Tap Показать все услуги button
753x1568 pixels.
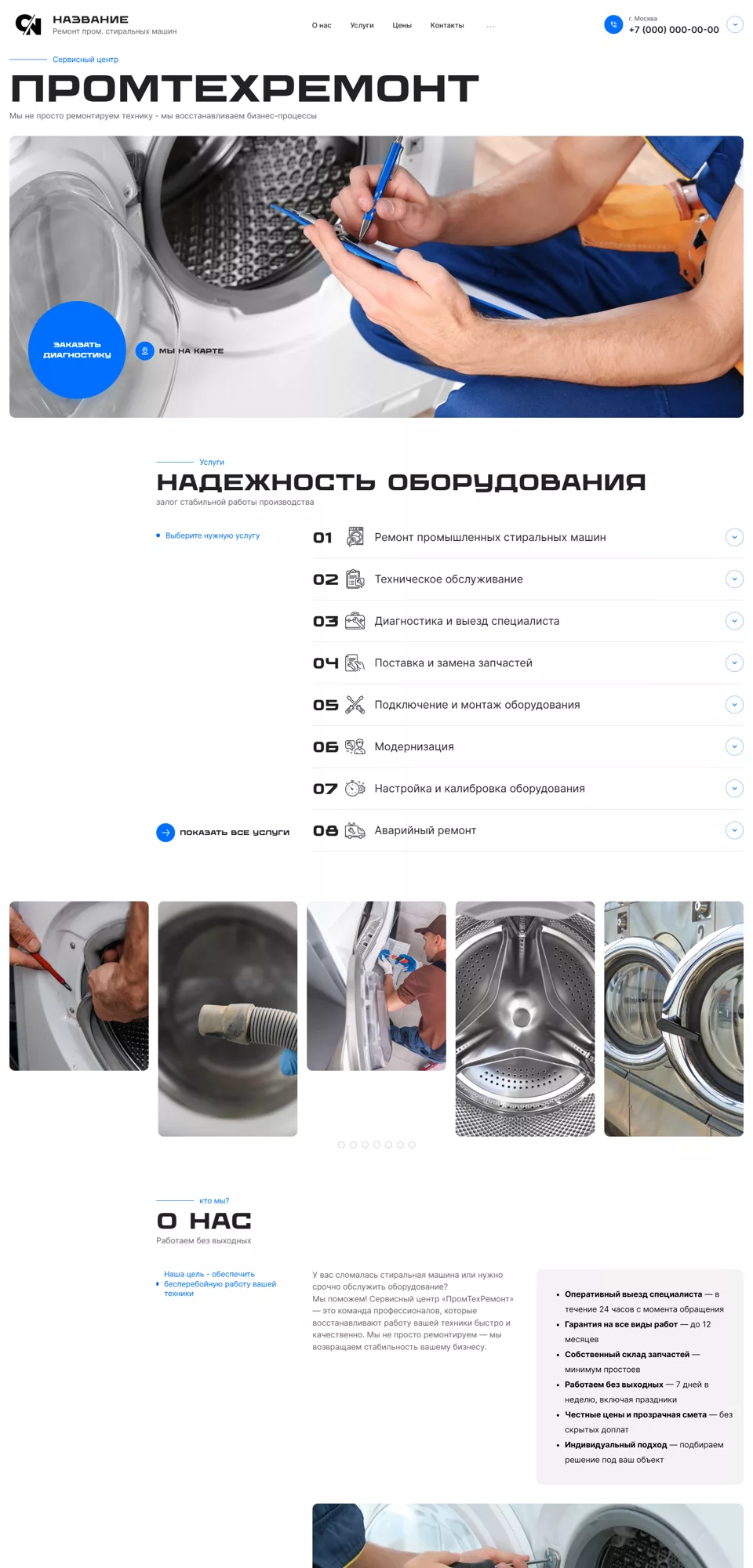coord(223,833)
